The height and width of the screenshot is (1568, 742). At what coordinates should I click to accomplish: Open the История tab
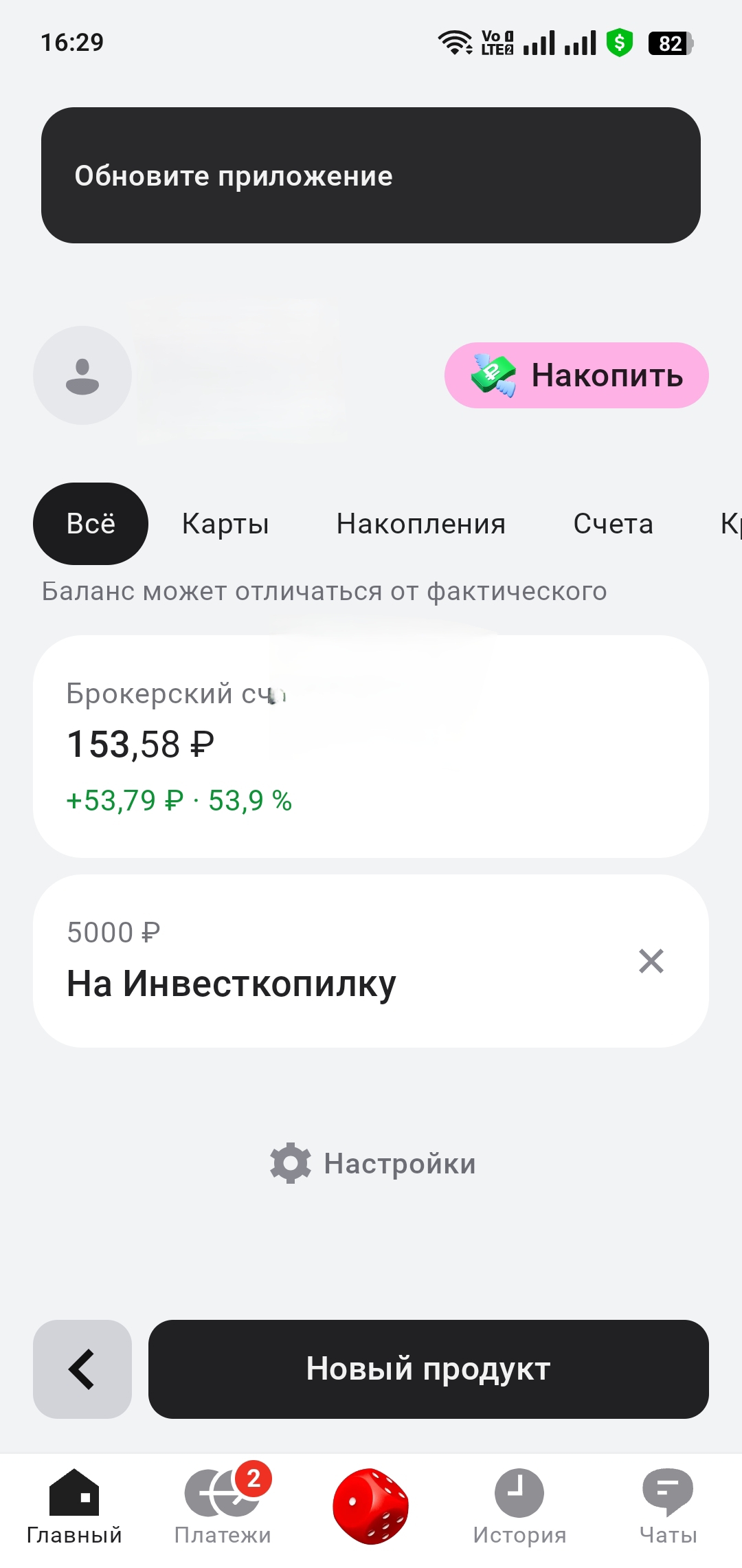(x=519, y=1505)
